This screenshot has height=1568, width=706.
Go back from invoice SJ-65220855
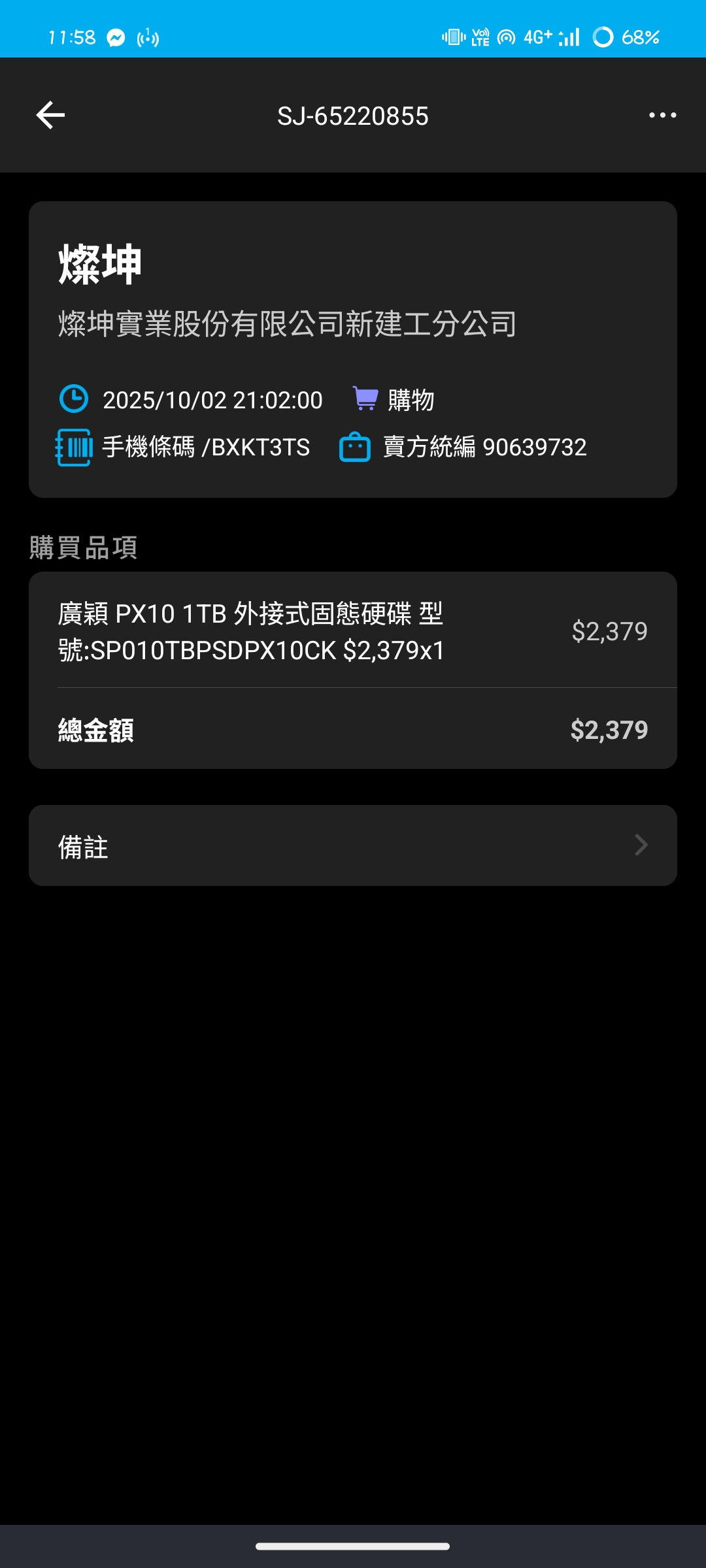[50, 116]
